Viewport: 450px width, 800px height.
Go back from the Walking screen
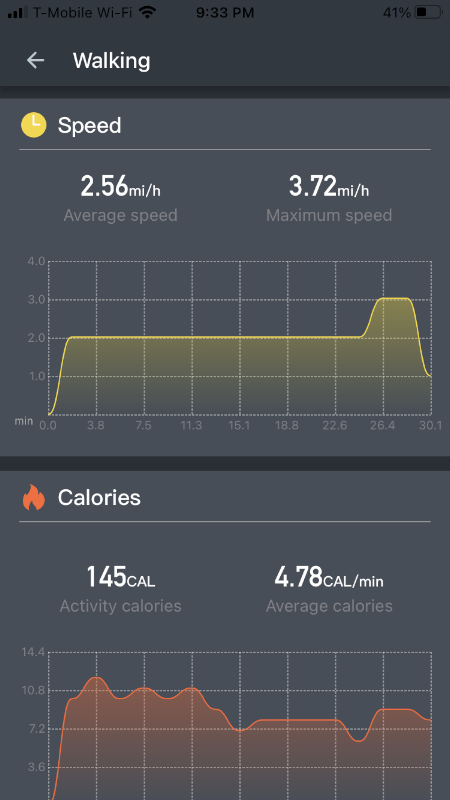tap(36, 61)
